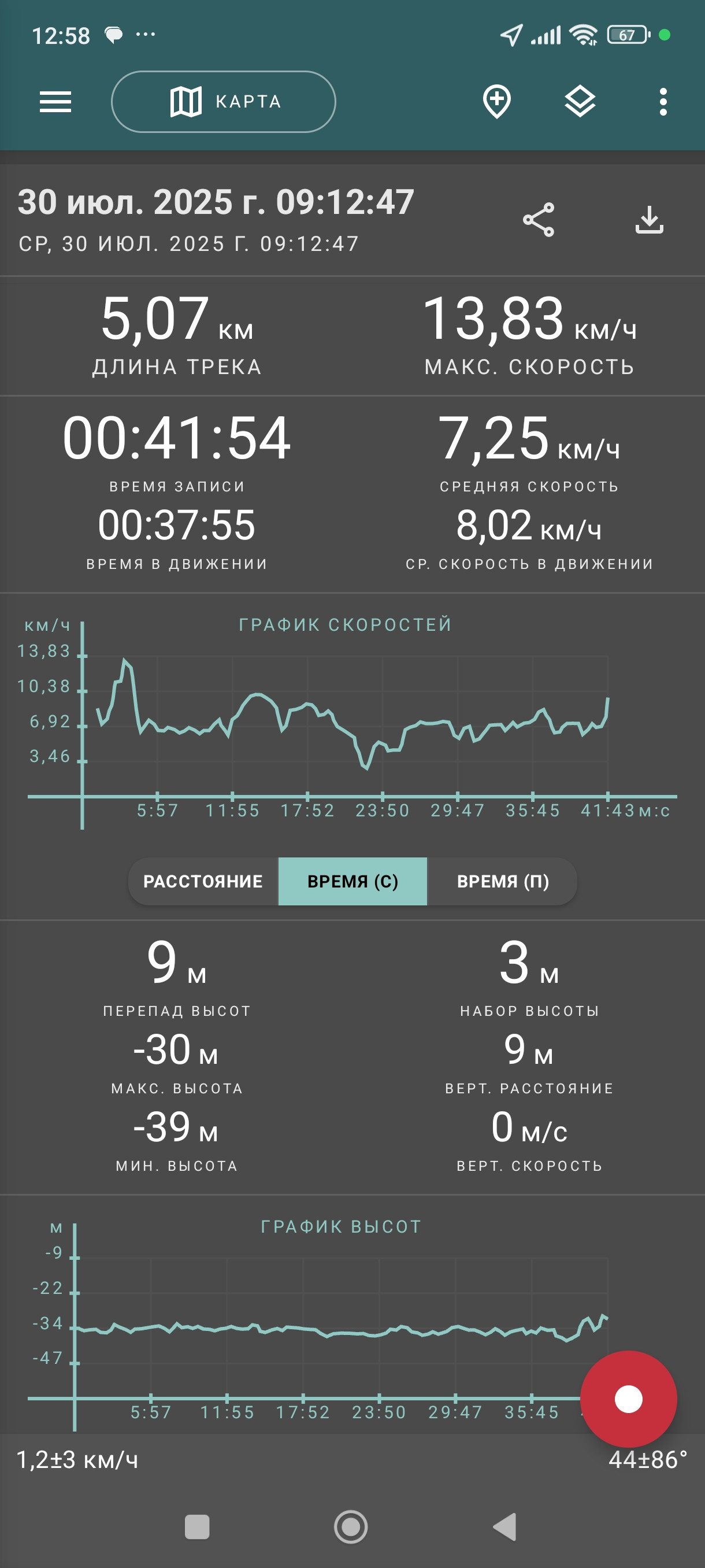Open the hamburger drawer menu
This screenshot has width=705, height=1568.
click(55, 102)
